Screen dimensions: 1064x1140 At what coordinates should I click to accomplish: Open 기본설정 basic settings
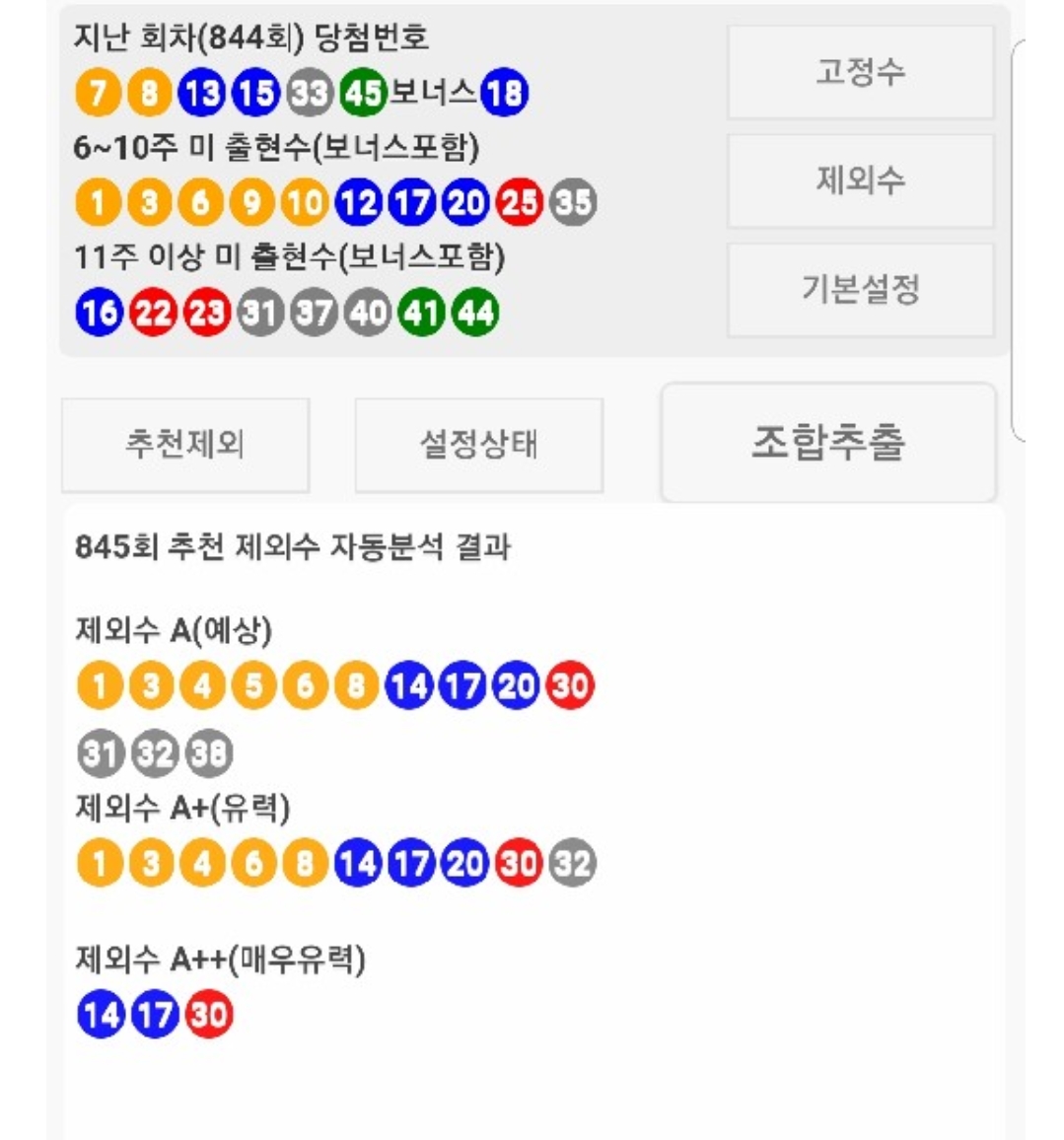(860, 290)
